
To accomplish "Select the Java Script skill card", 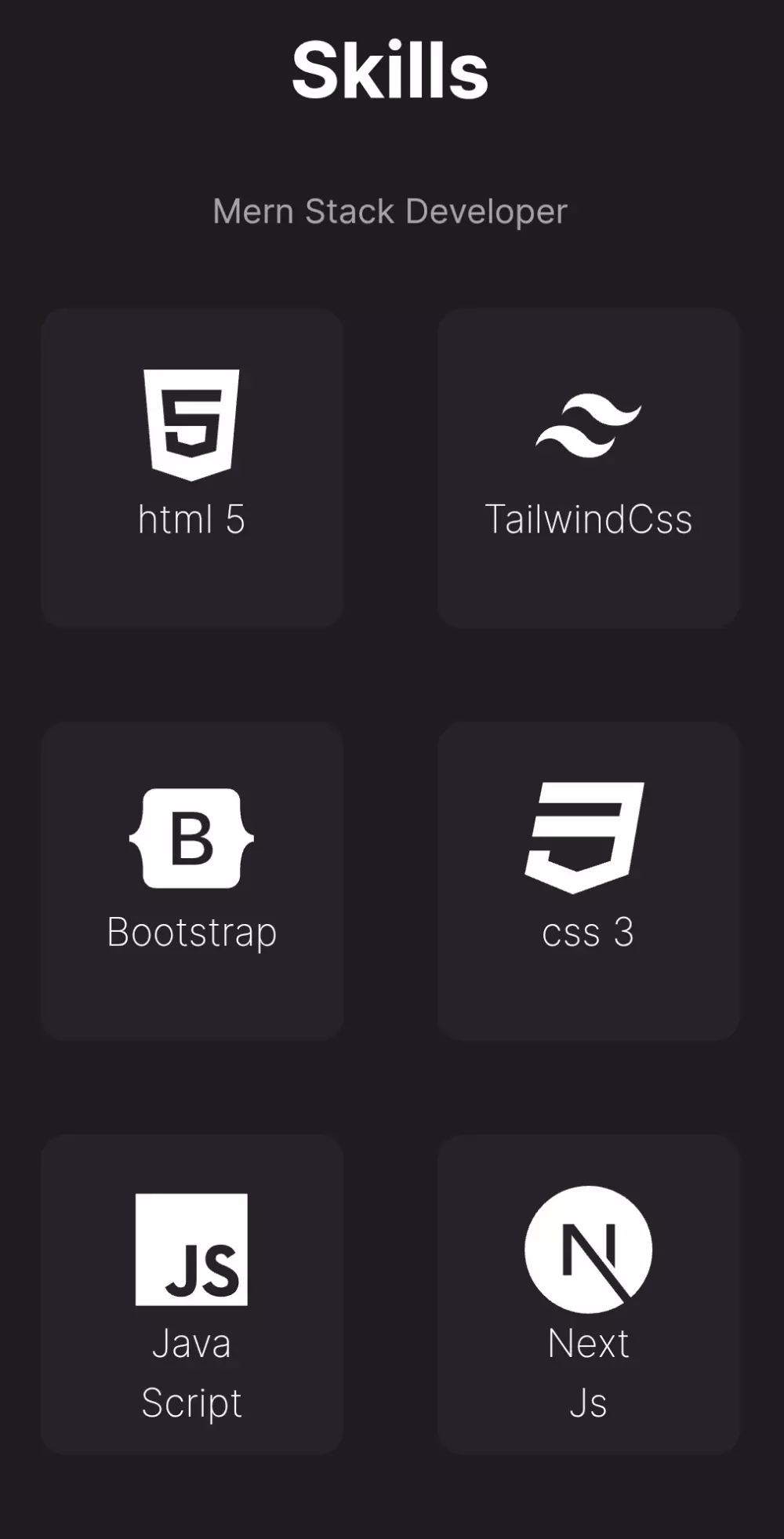I will 191,1294.
